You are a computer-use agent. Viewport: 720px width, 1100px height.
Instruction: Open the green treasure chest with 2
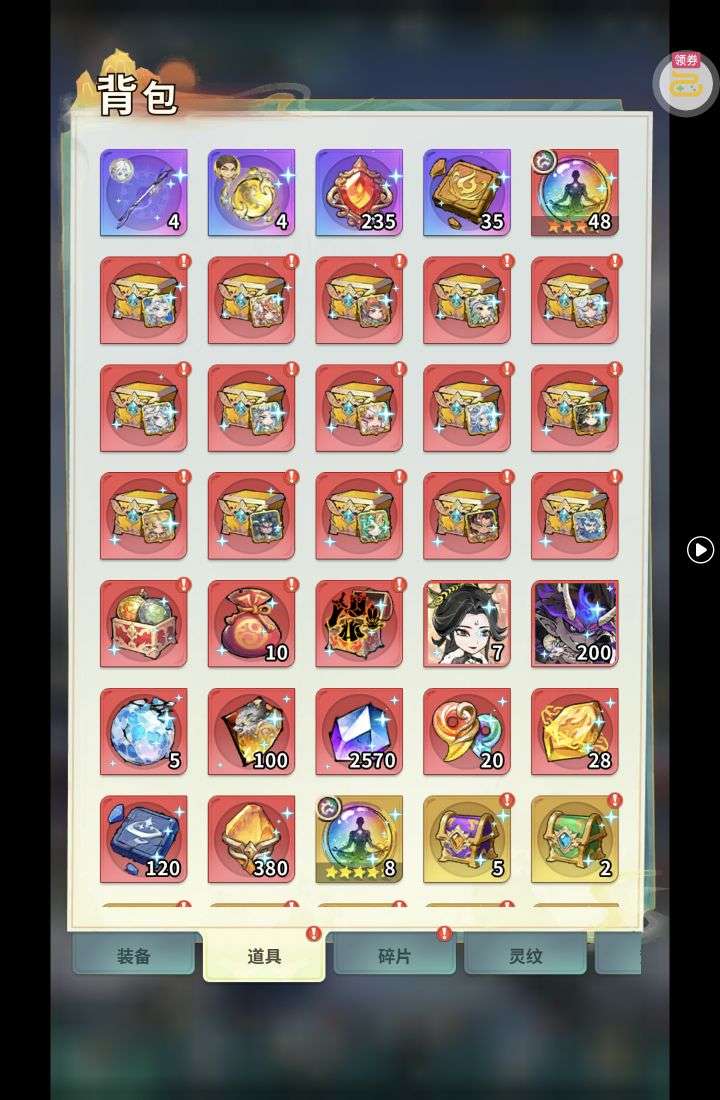[575, 840]
